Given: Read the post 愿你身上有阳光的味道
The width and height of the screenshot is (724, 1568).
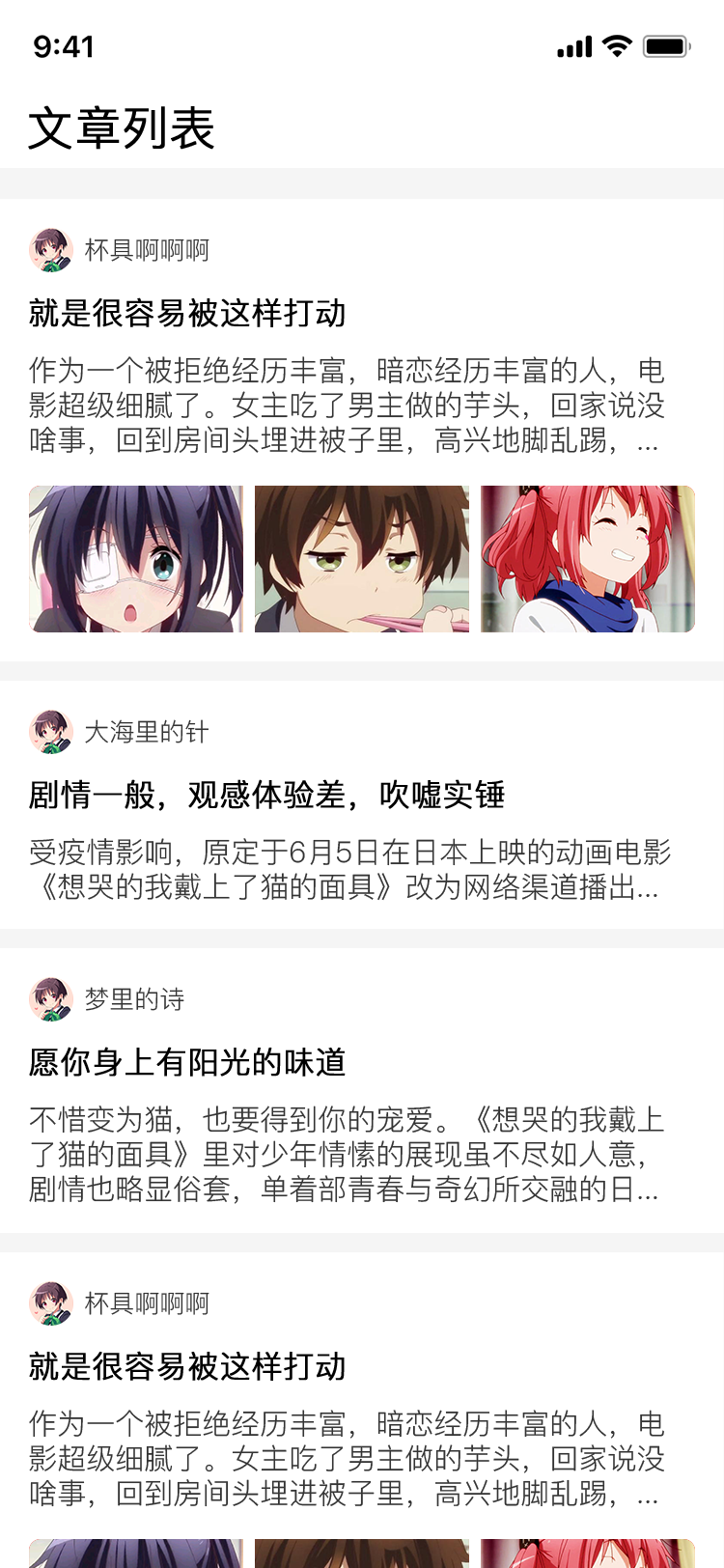Looking at the screenshot, I should 187,1063.
